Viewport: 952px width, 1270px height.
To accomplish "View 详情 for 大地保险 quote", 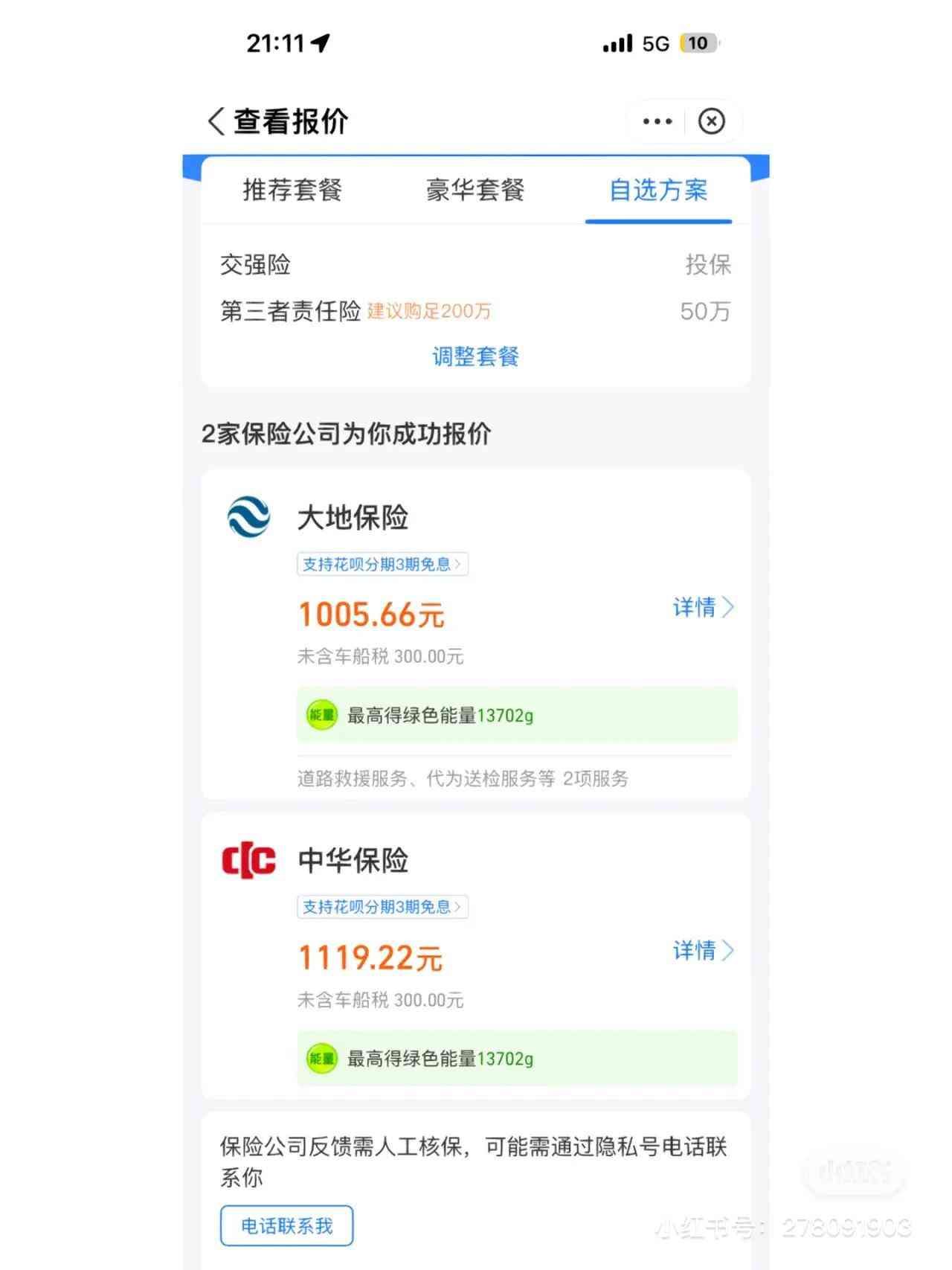I will point(703,607).
